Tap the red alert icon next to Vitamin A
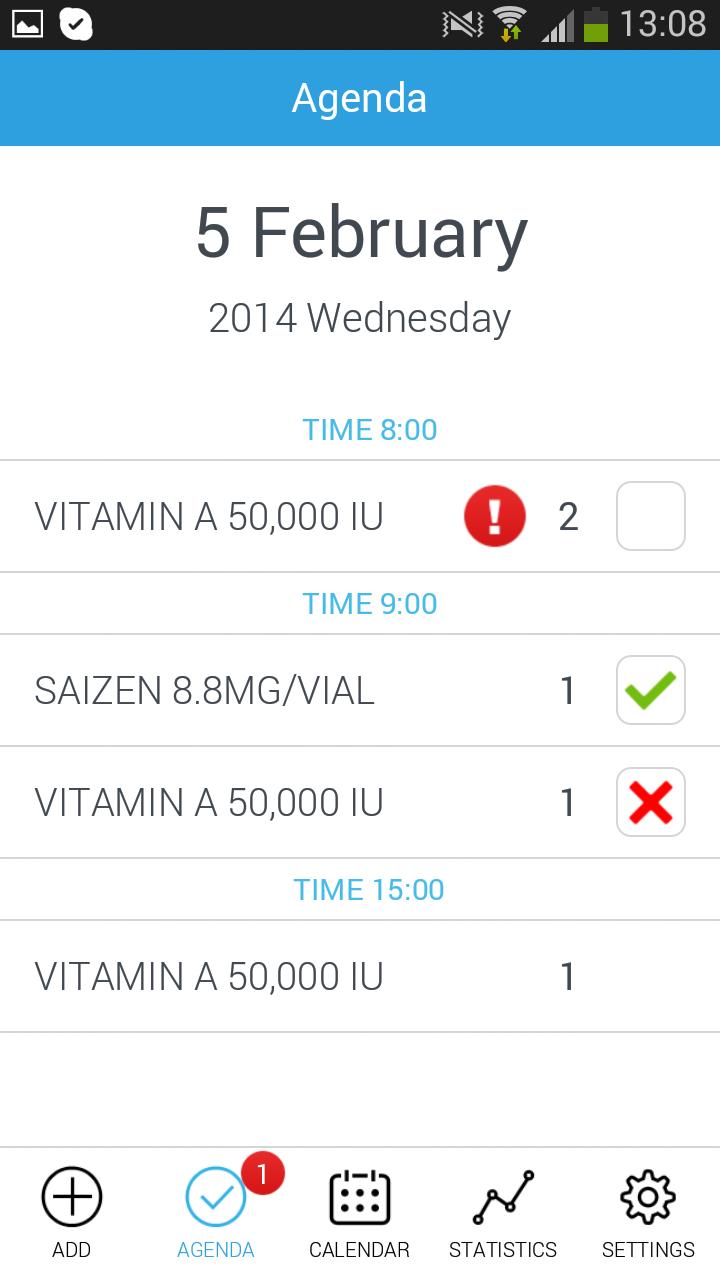The width and height of the screenshot is (720, 1280). (493, 516)
